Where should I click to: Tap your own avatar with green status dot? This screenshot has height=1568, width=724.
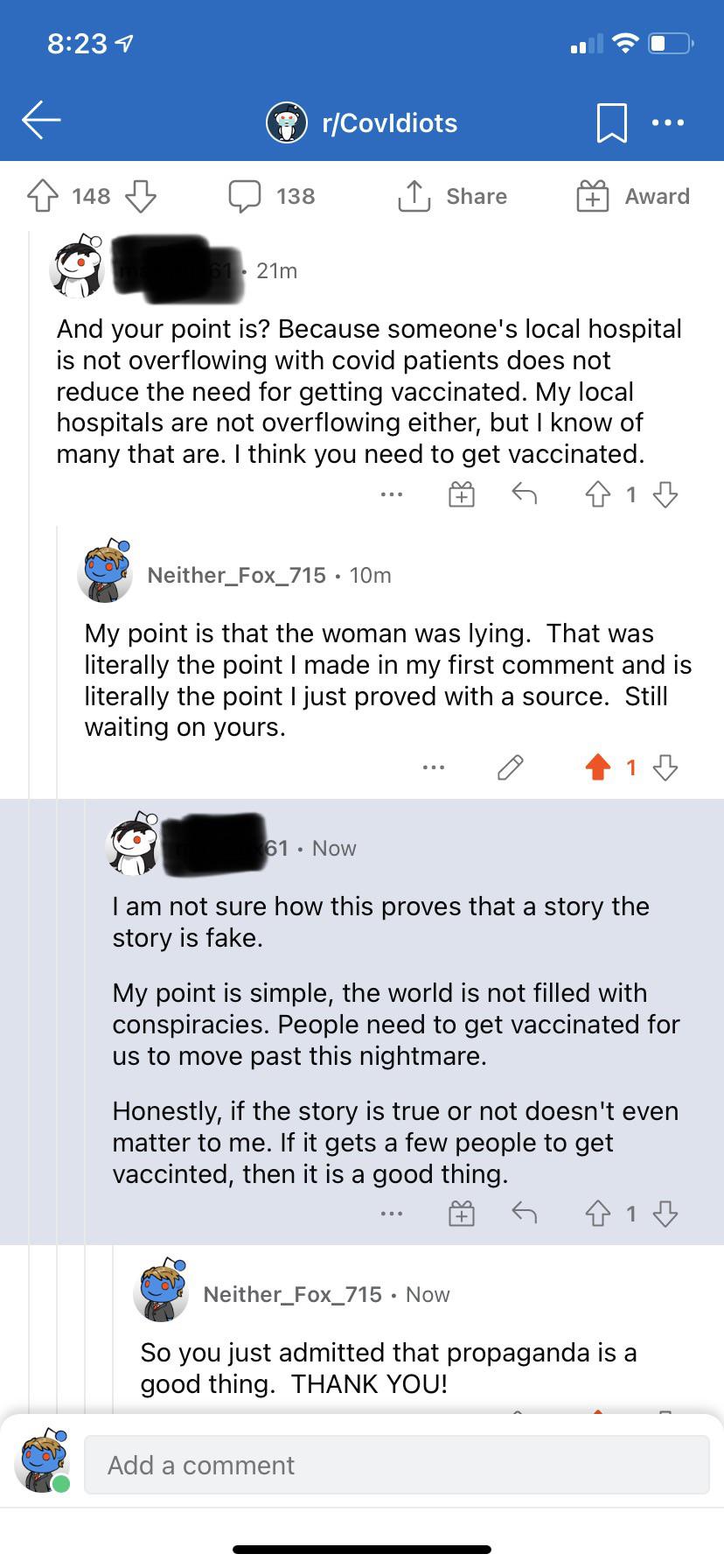coord(42,1463)
